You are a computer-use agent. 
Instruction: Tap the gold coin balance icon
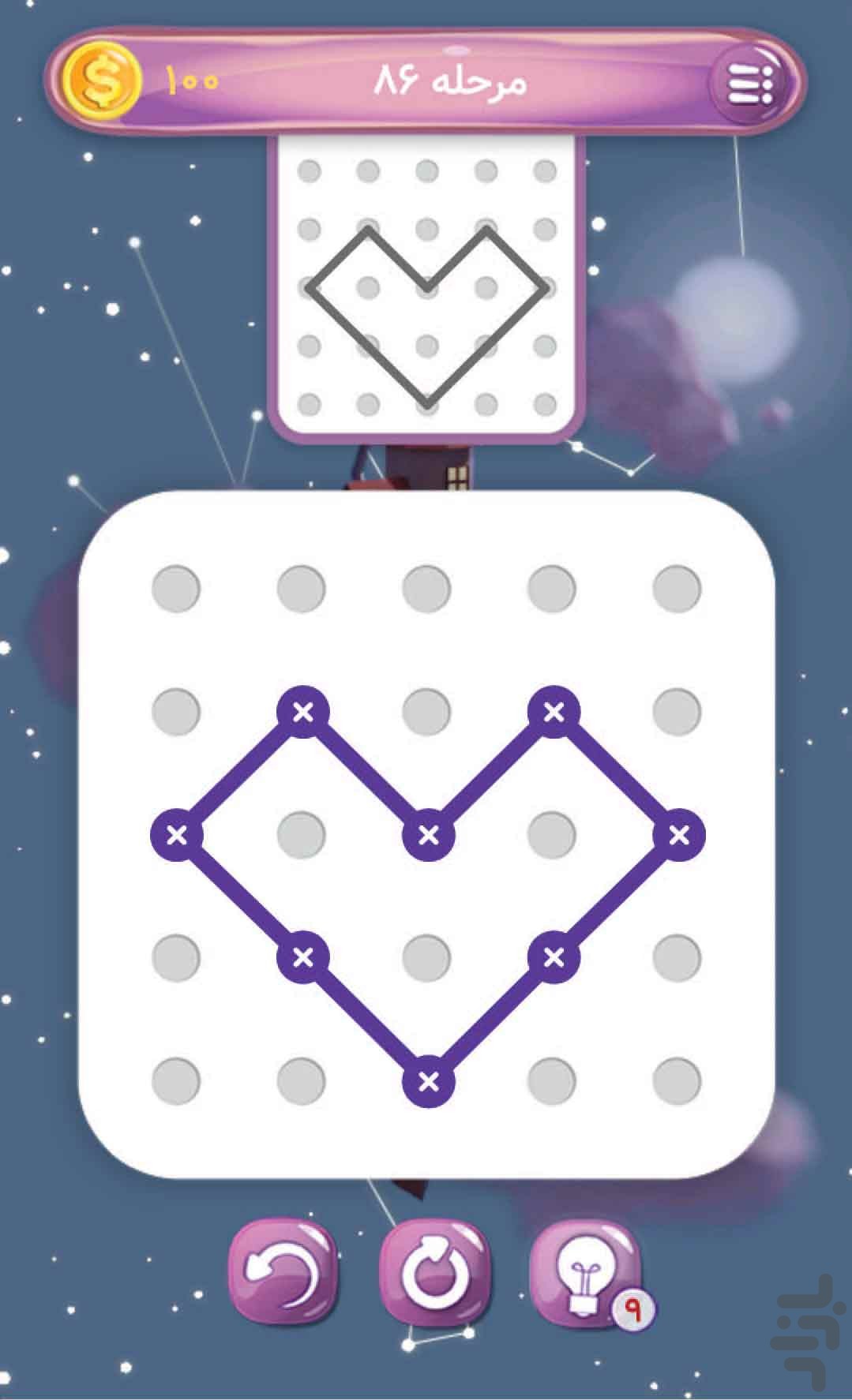[x=103, y=81]
